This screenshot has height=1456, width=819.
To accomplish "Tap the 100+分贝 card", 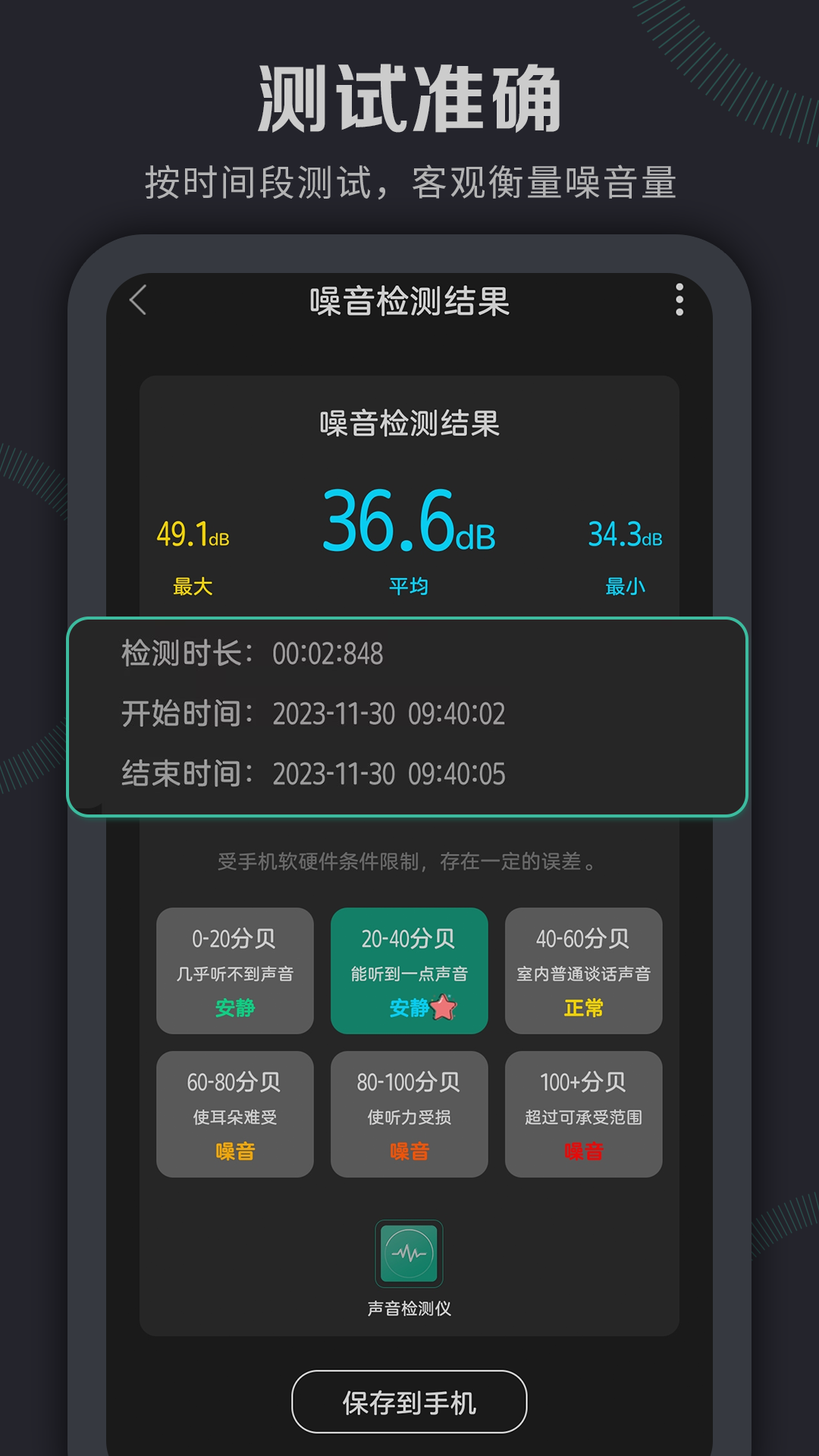I will point(583,1115).
